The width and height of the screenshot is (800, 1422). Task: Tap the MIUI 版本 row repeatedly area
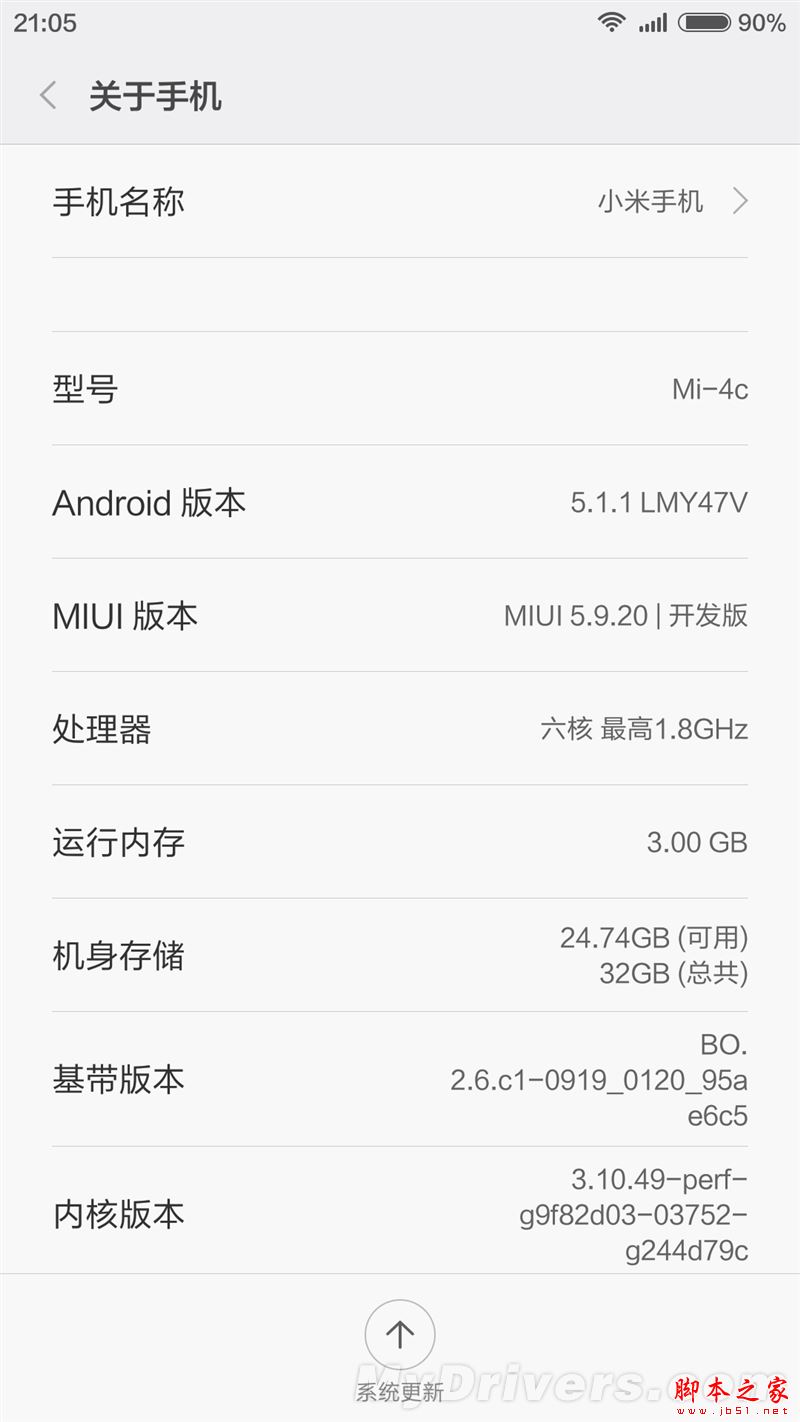(400, 616)
